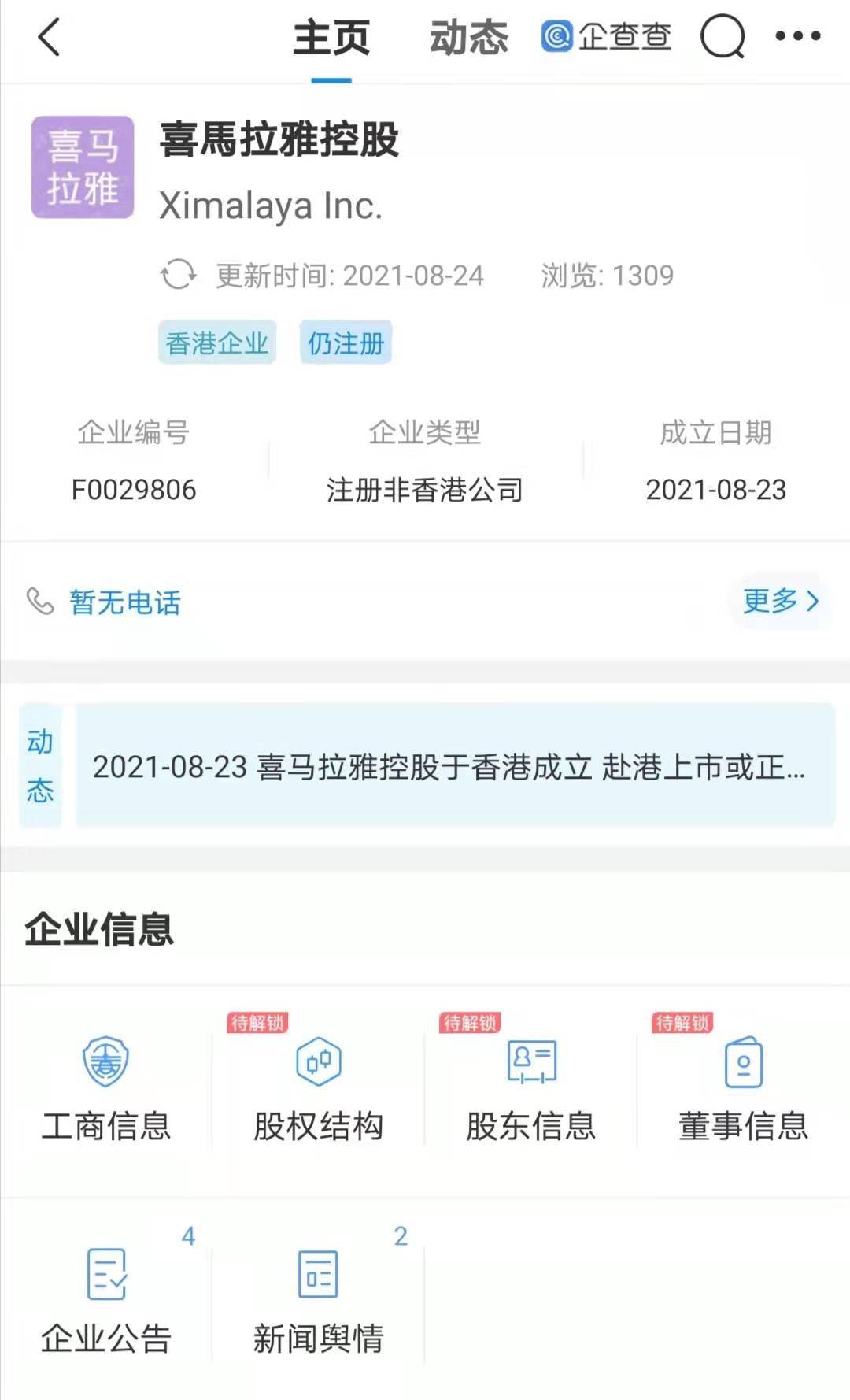Tap the 仍注册 status chip
Image resolution: width=850 pixels, height=1400 pixels.
click(346, 343)
